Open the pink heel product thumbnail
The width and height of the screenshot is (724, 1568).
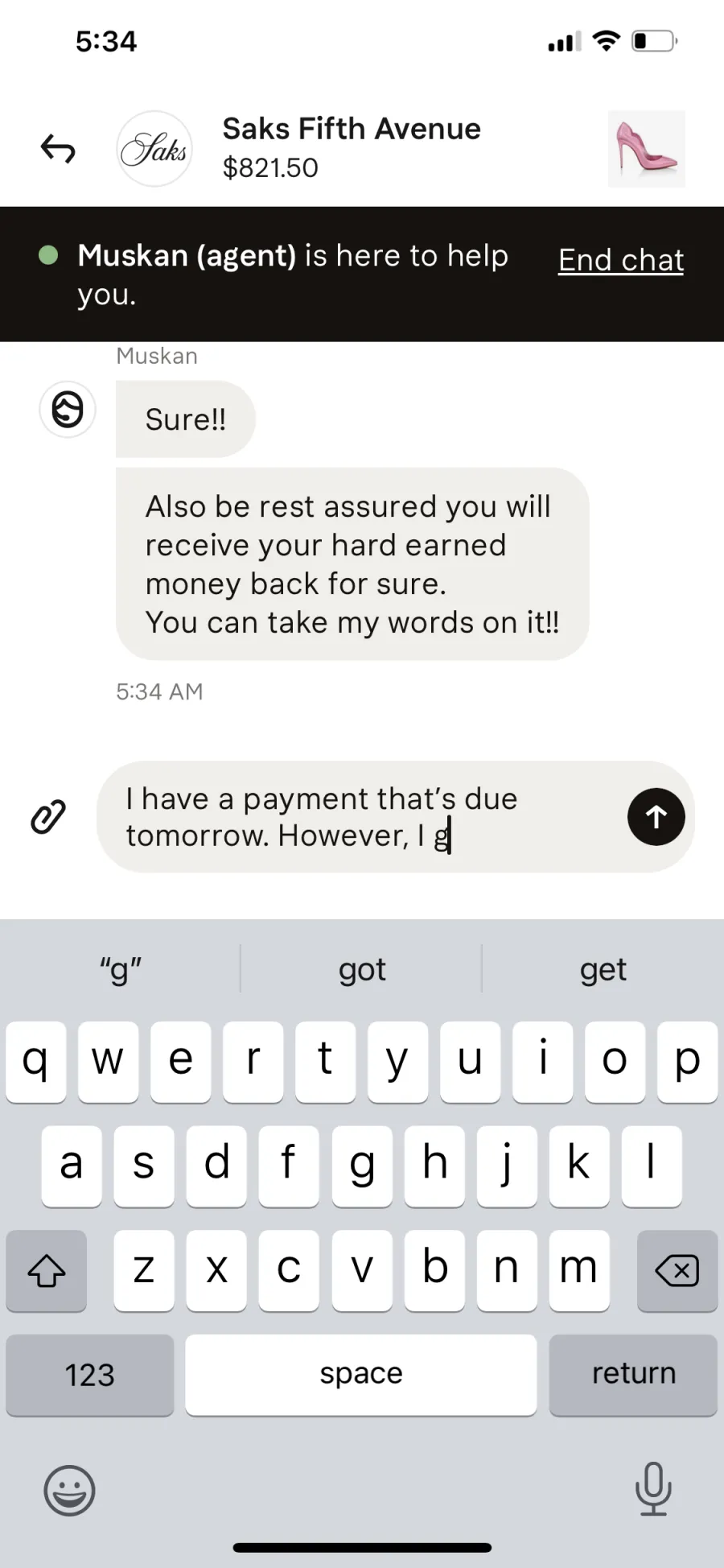pyautogui.click(x=646, y=149)
